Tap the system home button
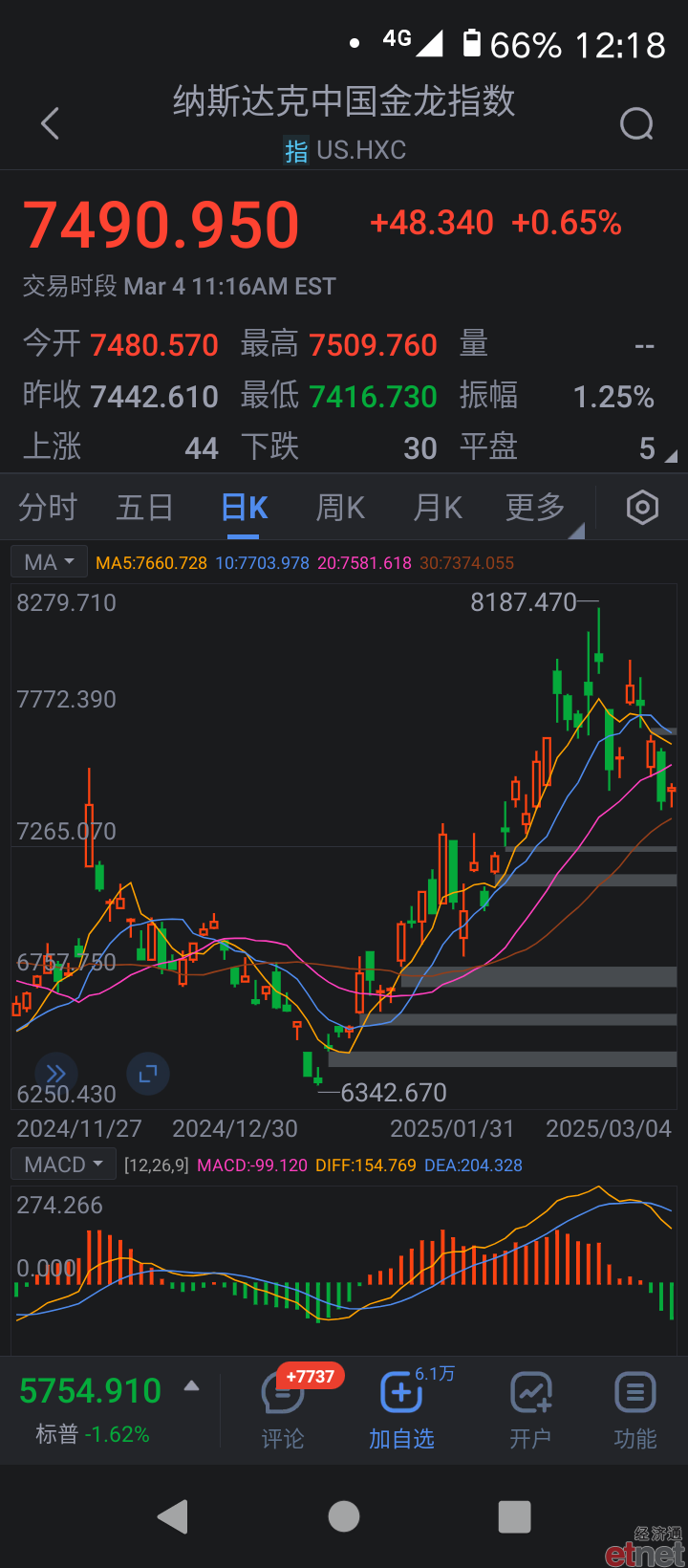Image resolution: width=688 pixels, height=1568 pixels. (344, 1516)
